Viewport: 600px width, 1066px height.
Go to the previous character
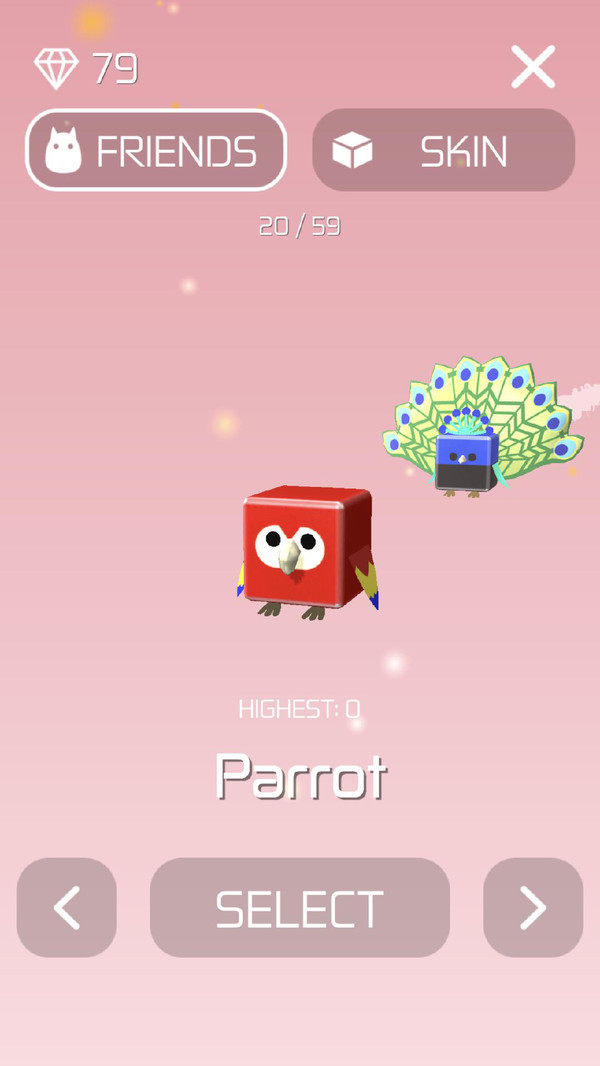67,908
